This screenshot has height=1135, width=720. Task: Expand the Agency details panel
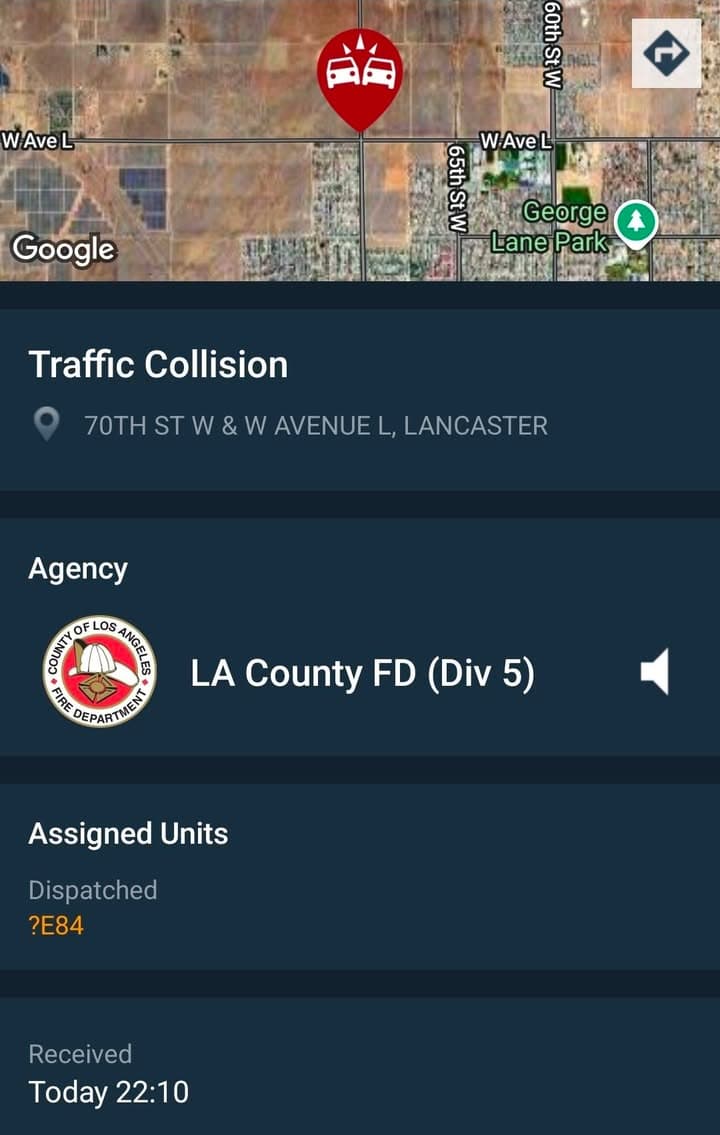point(79,568)
